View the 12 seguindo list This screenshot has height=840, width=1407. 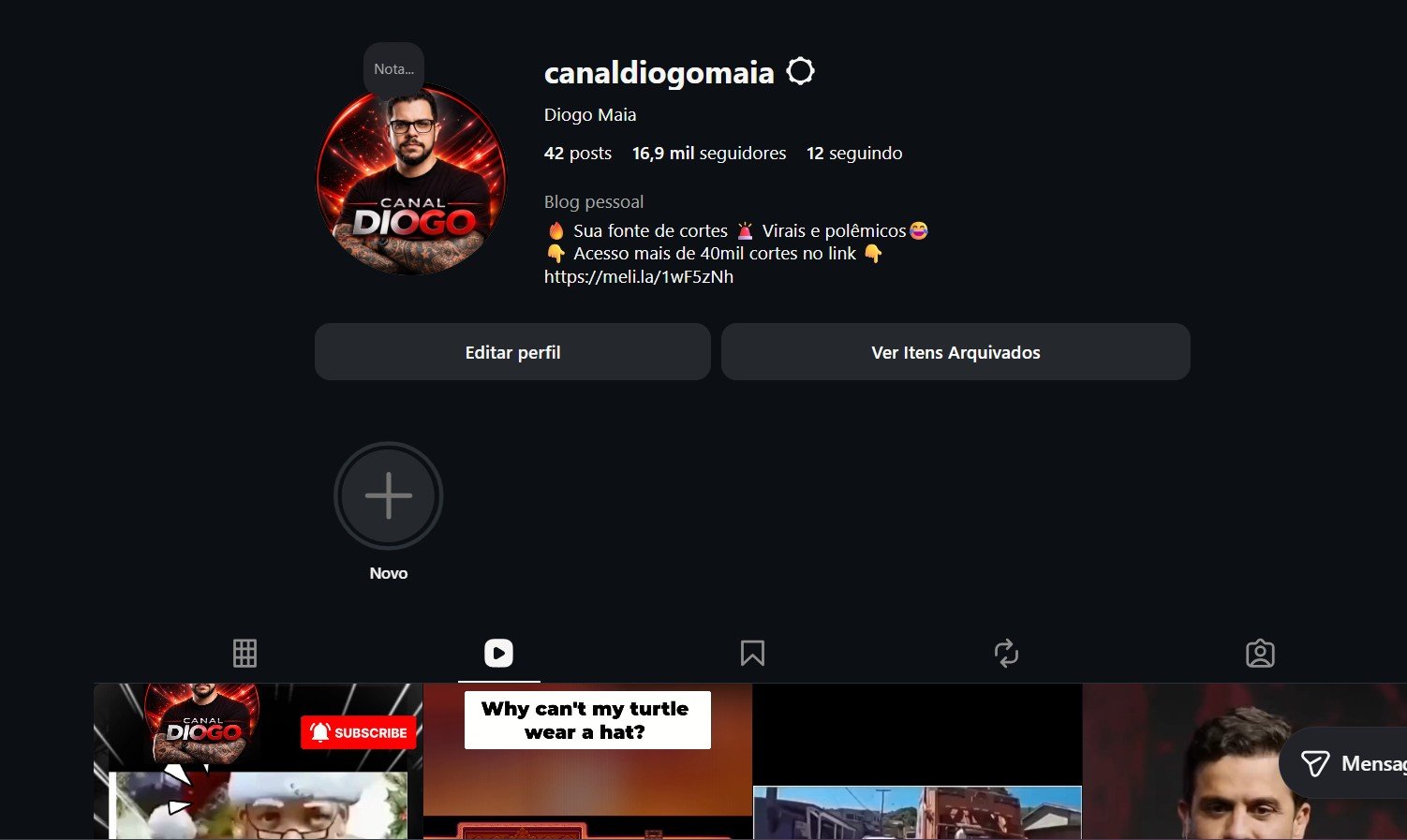pyautogui.click(x=854, y=154)
